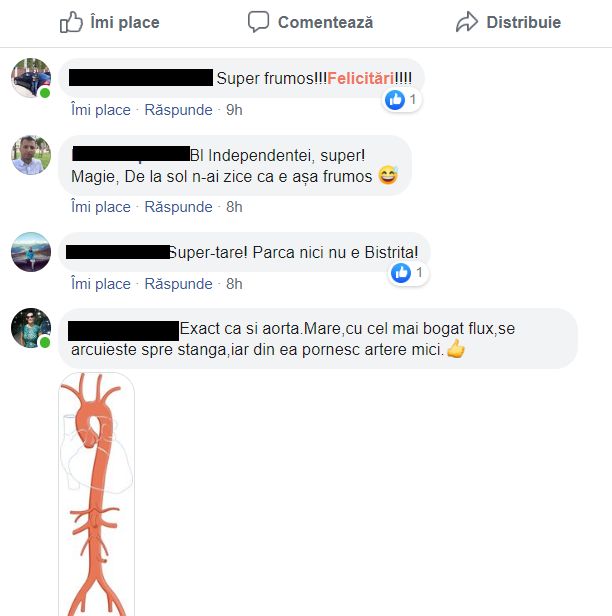Reply to the 'Bl Independentei, super!' comment
Screen dimensions: 612x616
pyautogui.click(x=178, y=207)
